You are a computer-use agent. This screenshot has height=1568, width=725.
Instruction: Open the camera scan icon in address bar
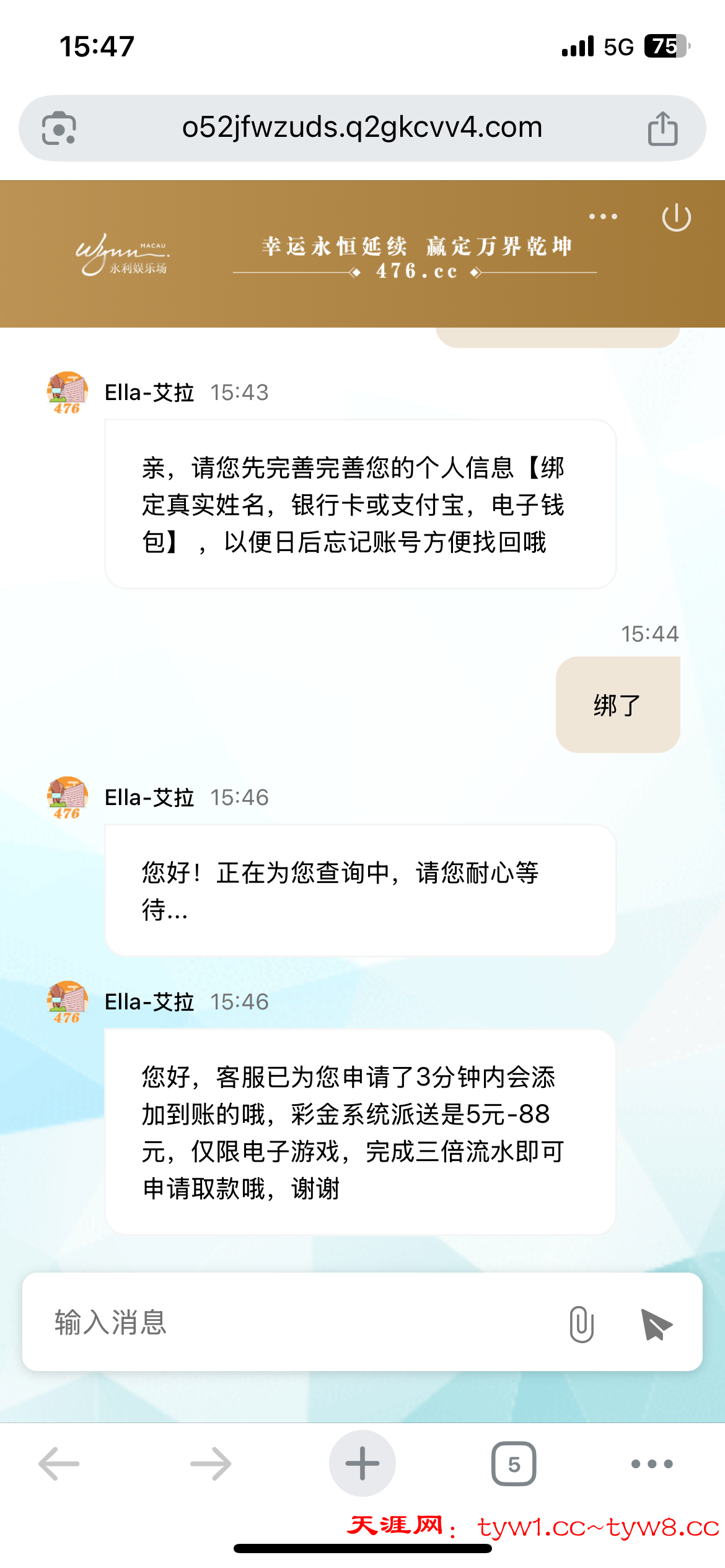point(59,129)
